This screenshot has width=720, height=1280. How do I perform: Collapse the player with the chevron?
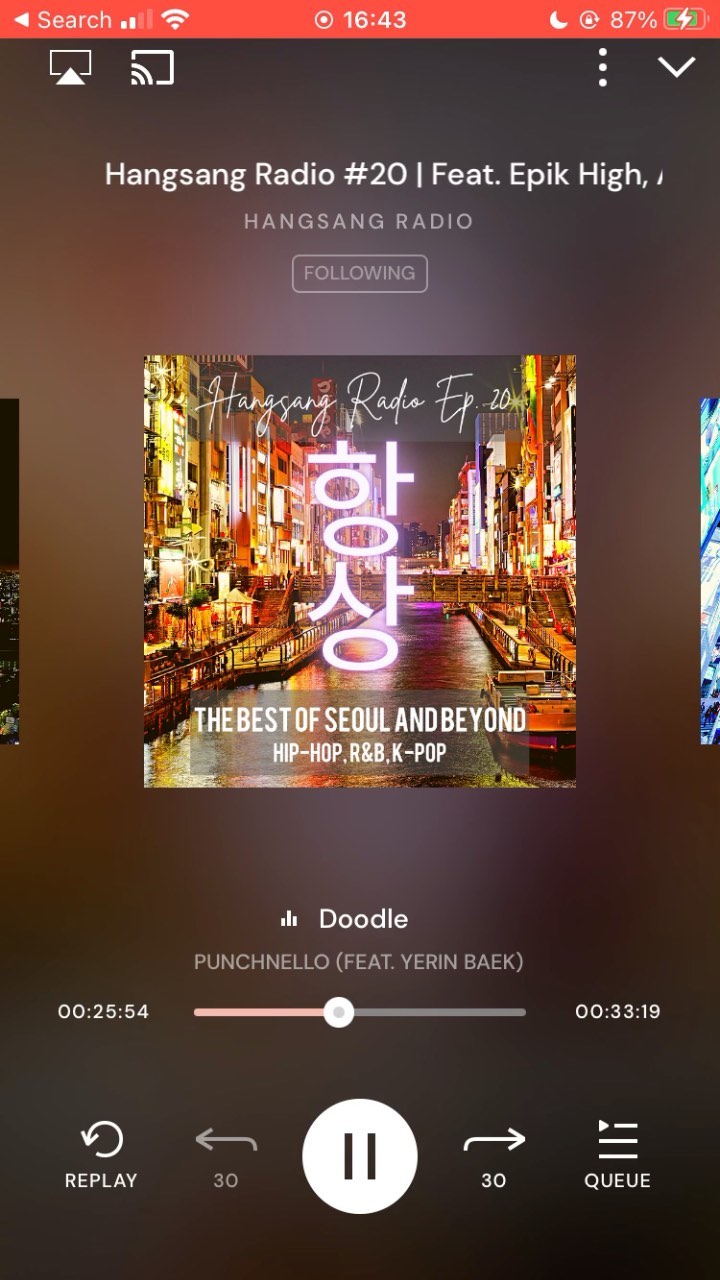tap(676, 67)
